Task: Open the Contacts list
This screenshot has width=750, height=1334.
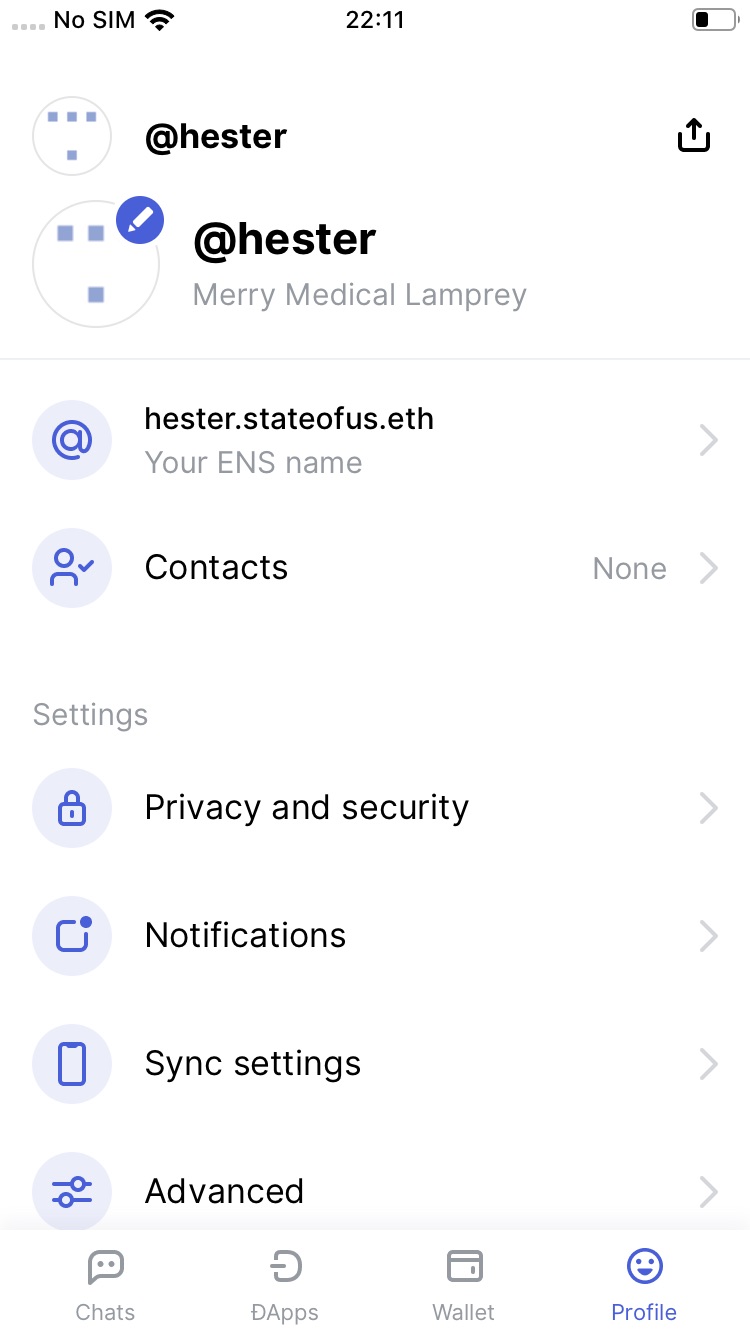Action: click(x=375, y=568)
